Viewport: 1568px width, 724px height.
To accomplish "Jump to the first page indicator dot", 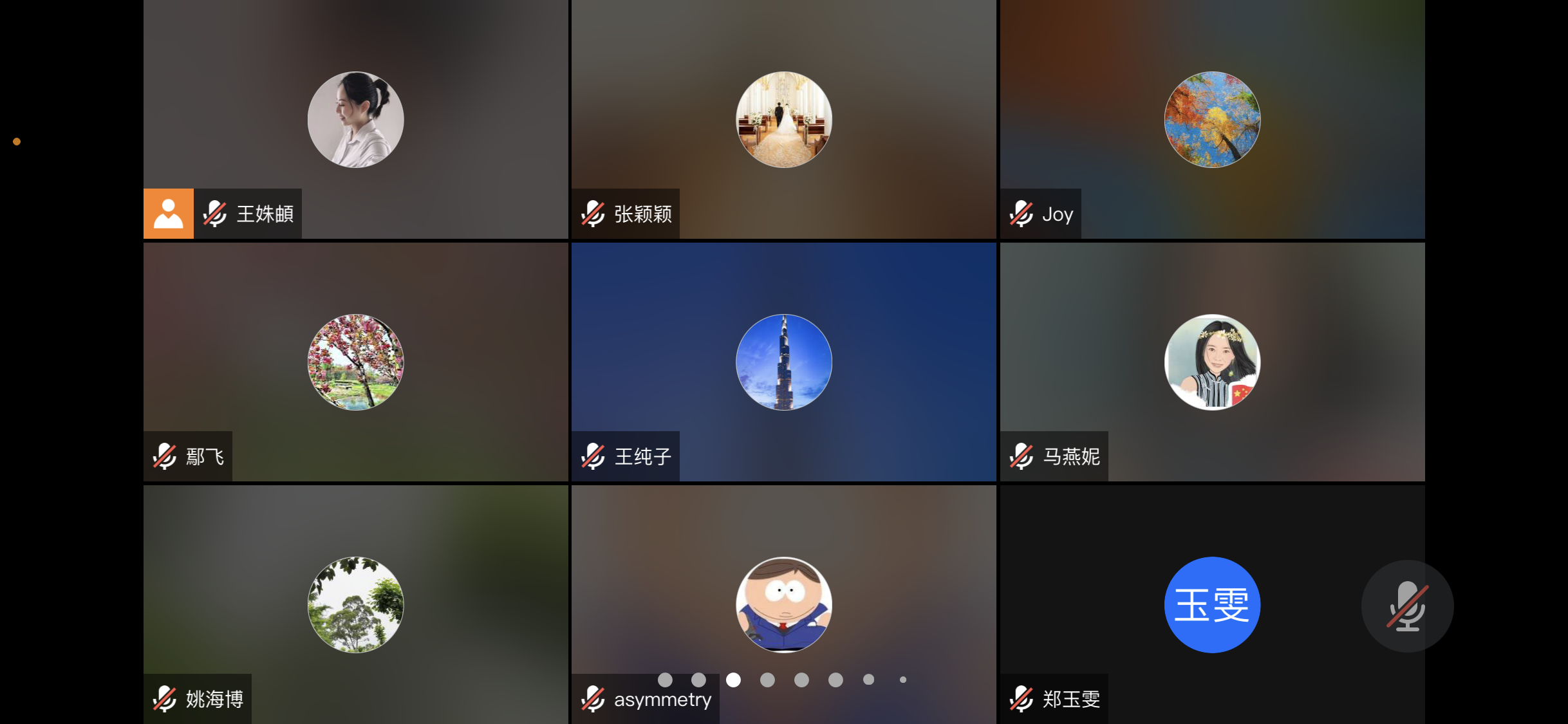I will pyautogui.click(x=665, y=680).
